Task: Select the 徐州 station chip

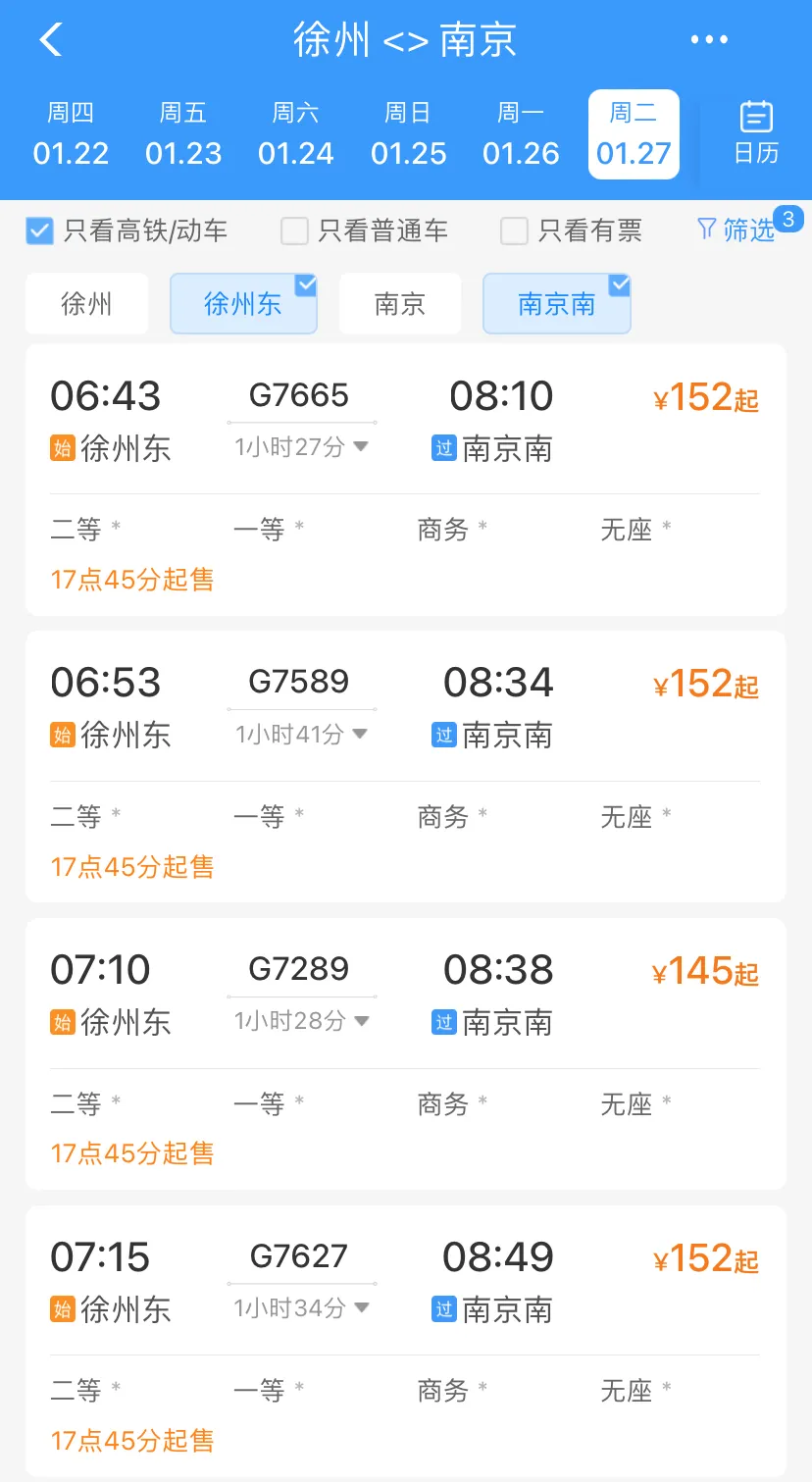Action: pyautogui.click(x=86, y=304)
